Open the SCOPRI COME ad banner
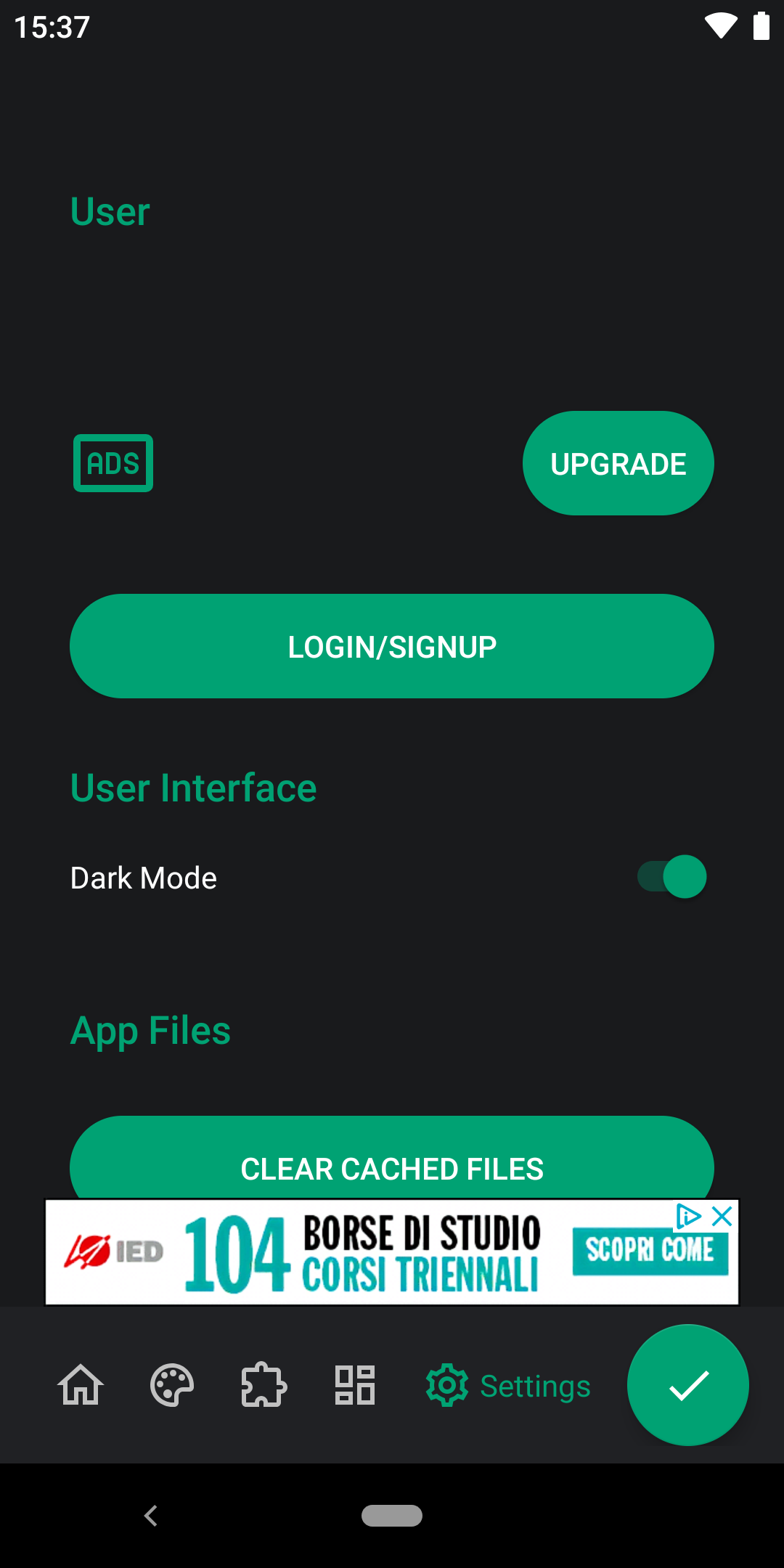 (x=650, y=1251)
